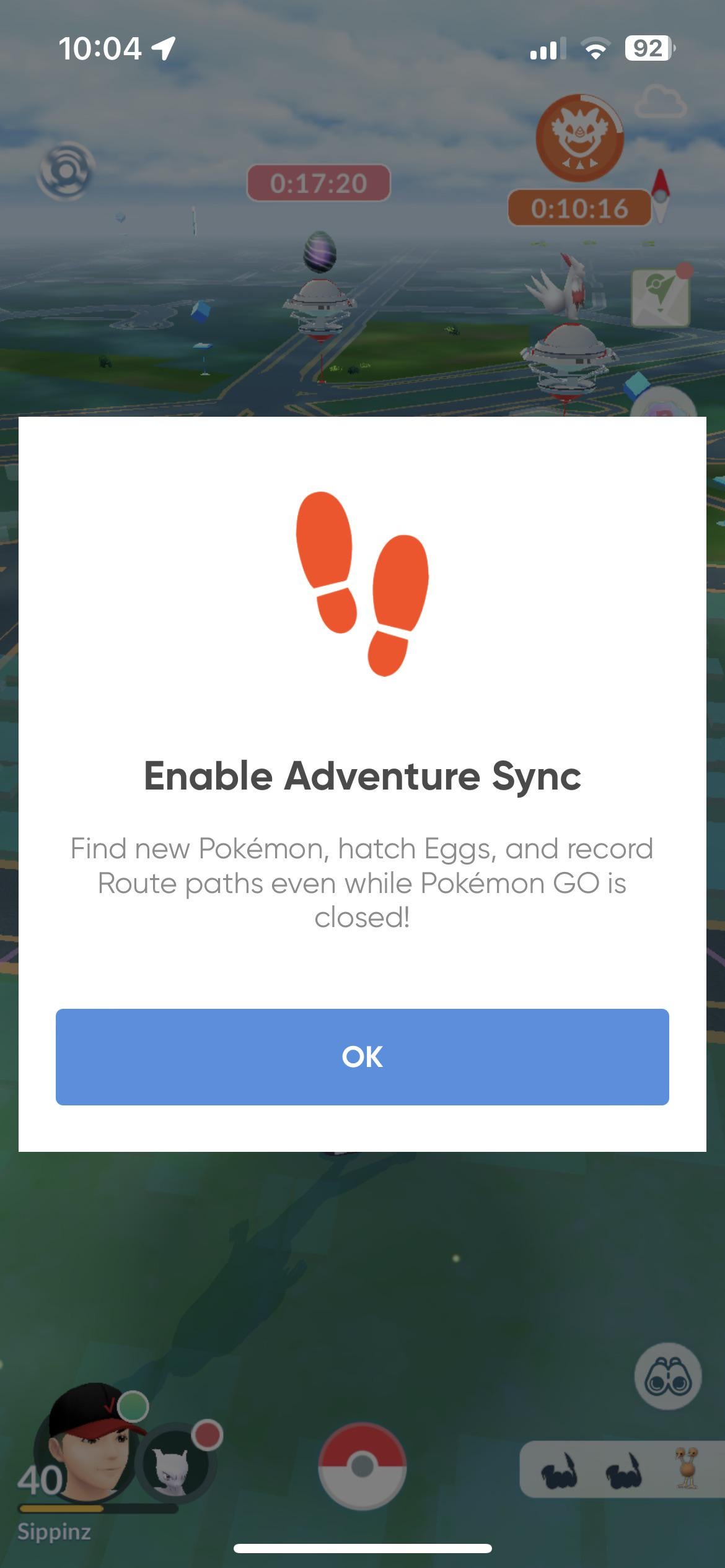Image resolution: width=725 pixels, height=1568 pixels.
Task: Open the Routes map icon
Action: [x=661, y=297]
